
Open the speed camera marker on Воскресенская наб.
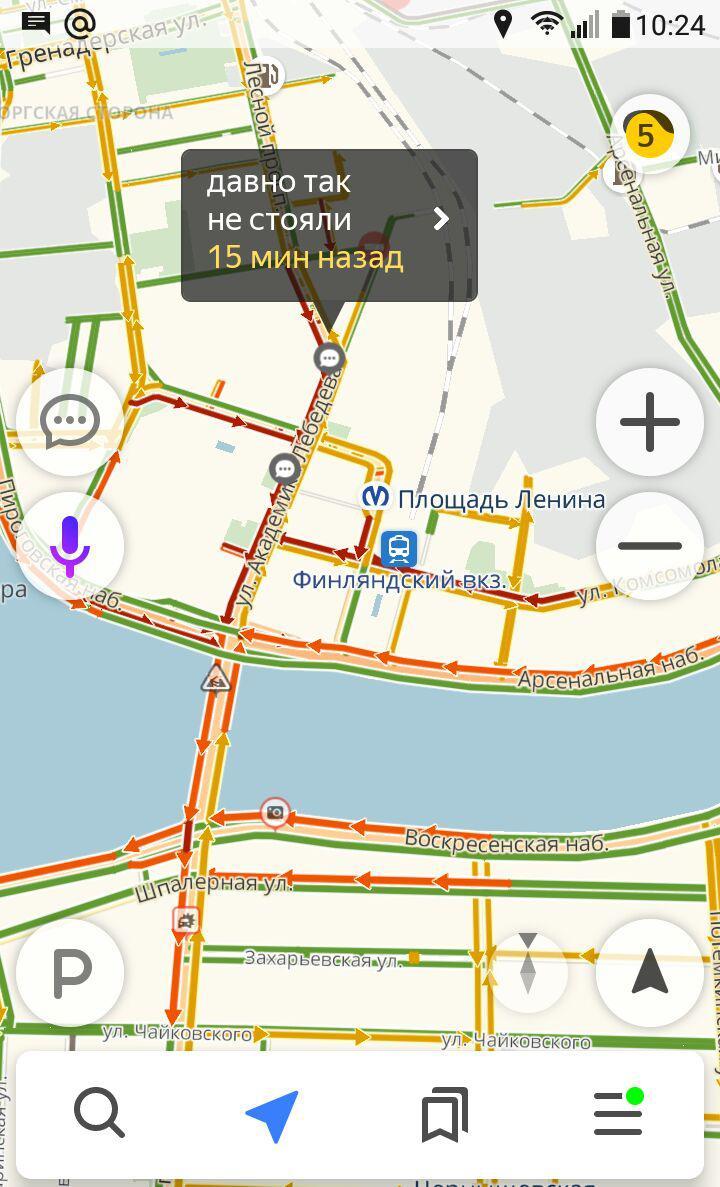(x=275, y=812)
